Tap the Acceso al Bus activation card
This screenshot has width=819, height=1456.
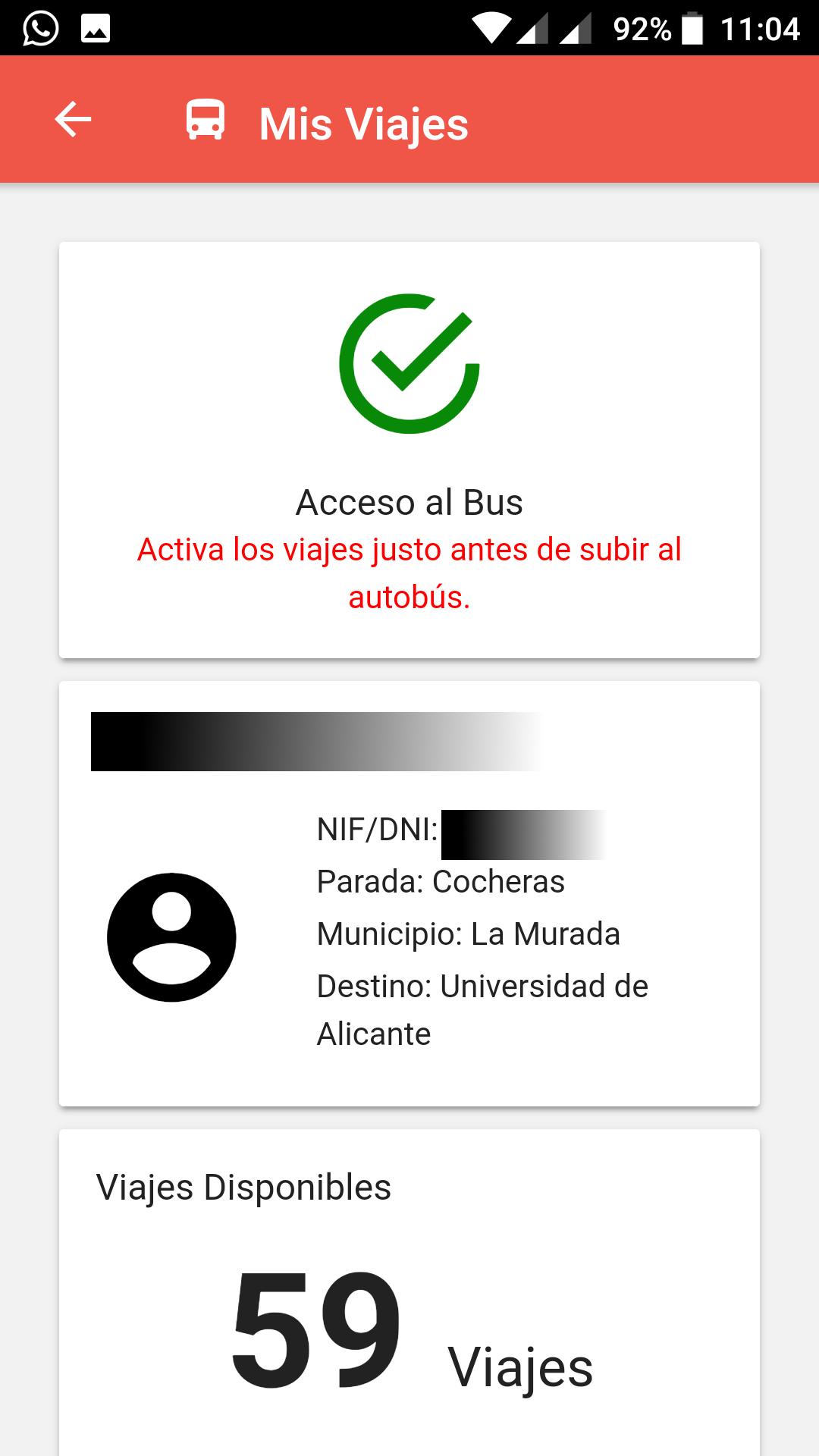pos(409,450)
